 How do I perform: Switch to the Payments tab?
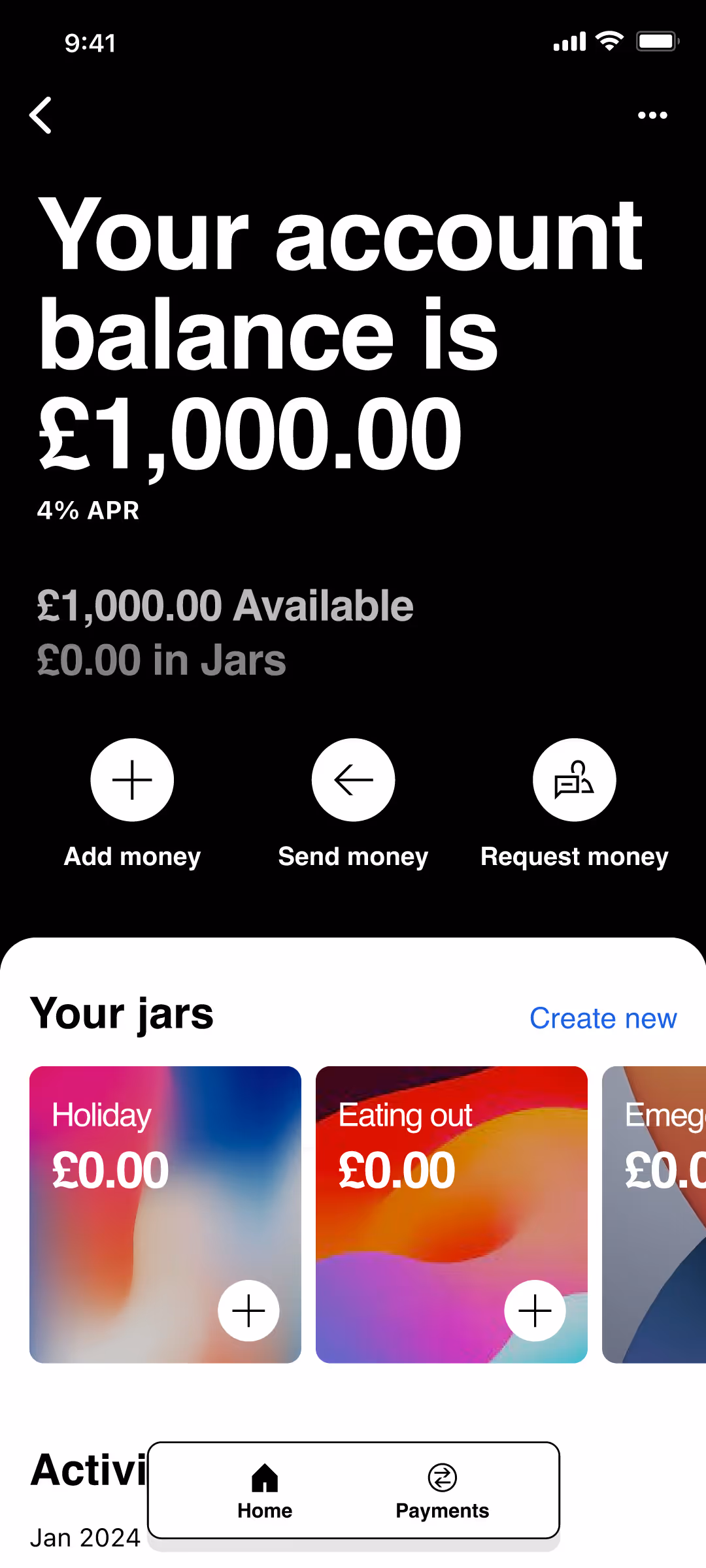(x=443, y=1491)
